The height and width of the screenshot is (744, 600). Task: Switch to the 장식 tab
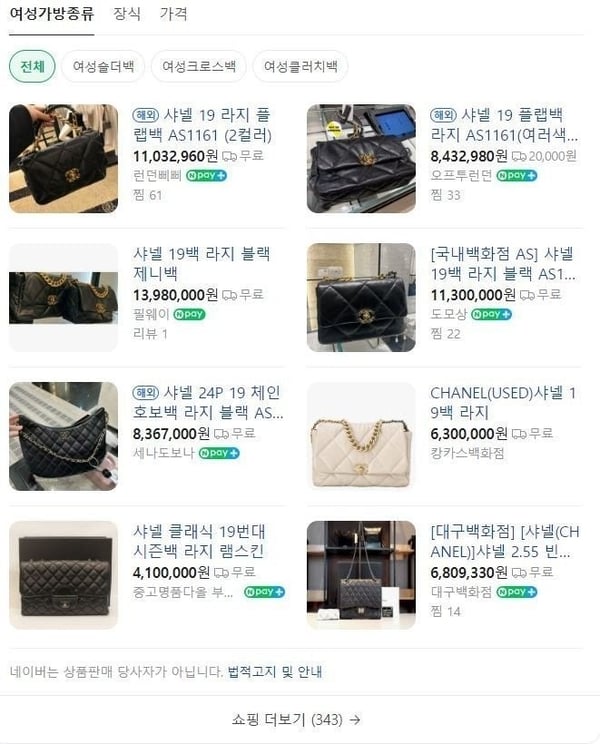127,14
